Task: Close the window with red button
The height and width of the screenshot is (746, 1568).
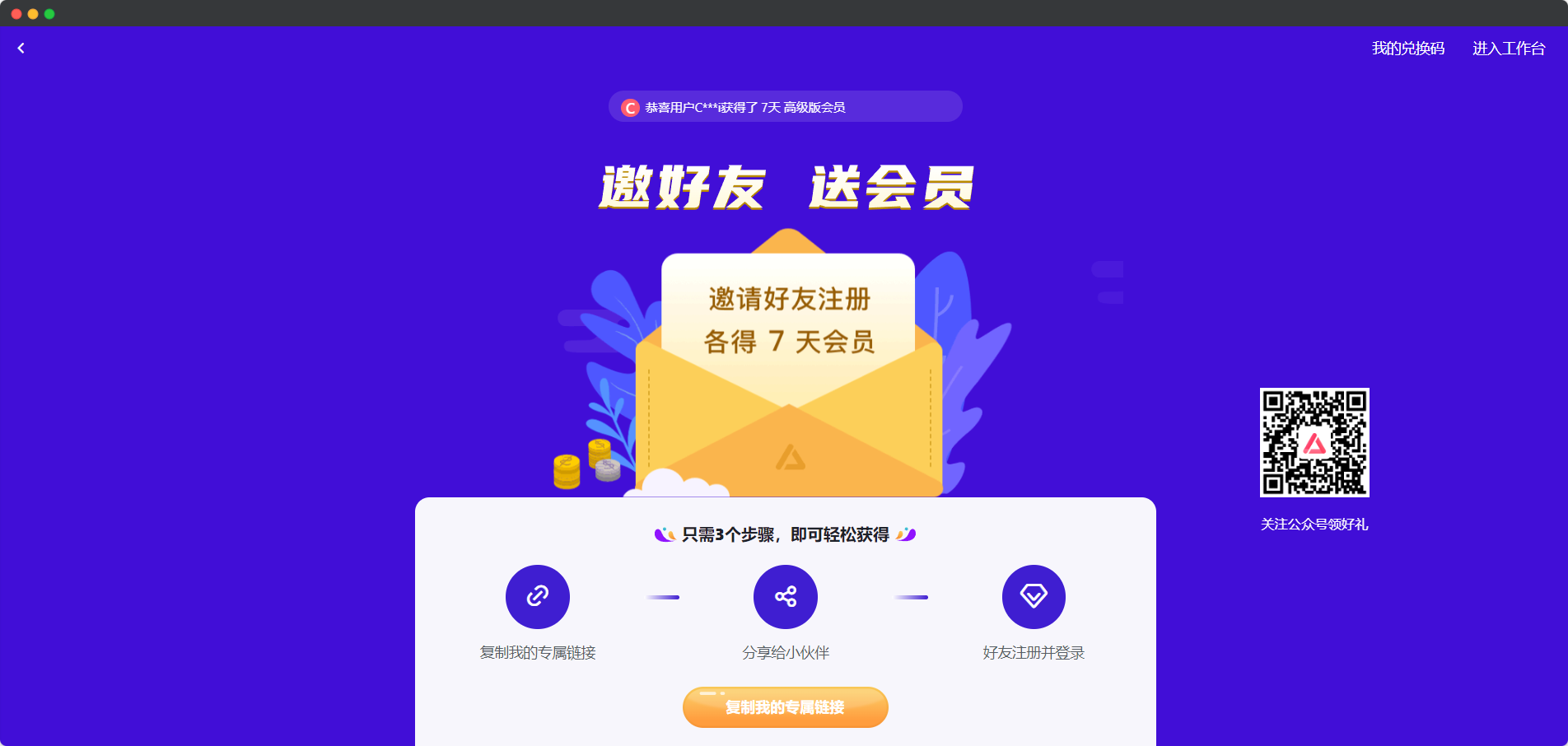Action: tap(16, 14)
